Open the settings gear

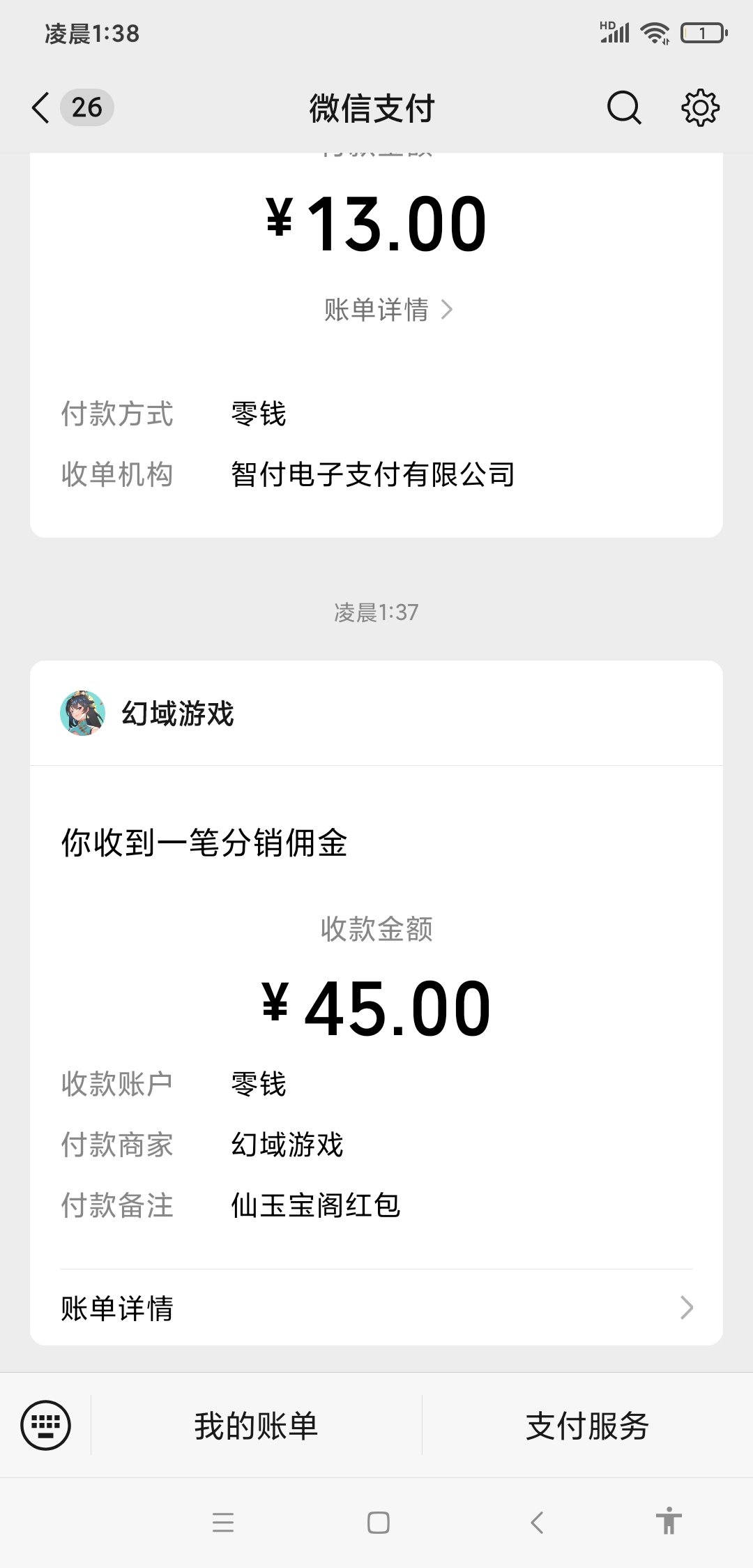click(700, 108)
